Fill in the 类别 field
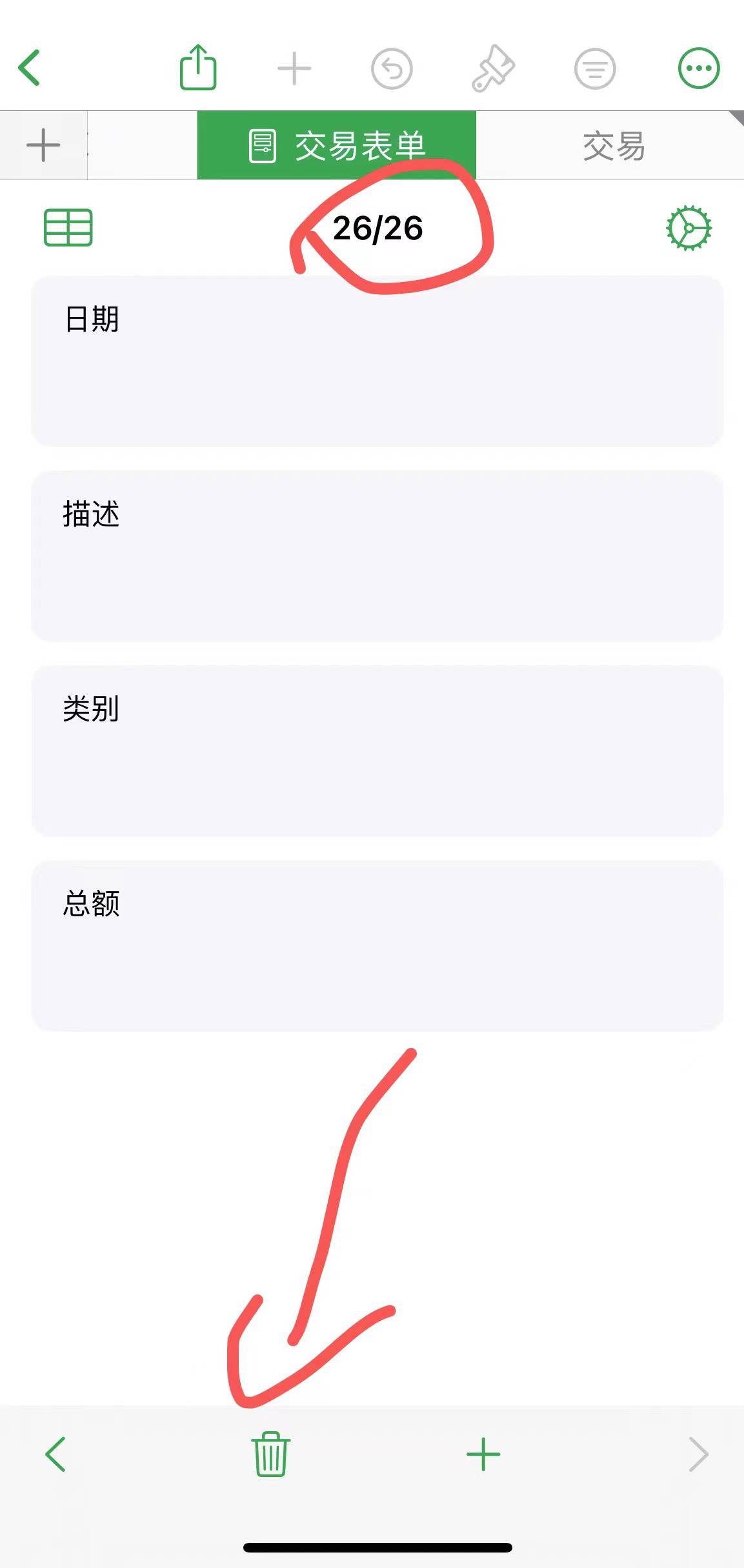The height and width of the screenshot is (1568, 744). [377, 751]
